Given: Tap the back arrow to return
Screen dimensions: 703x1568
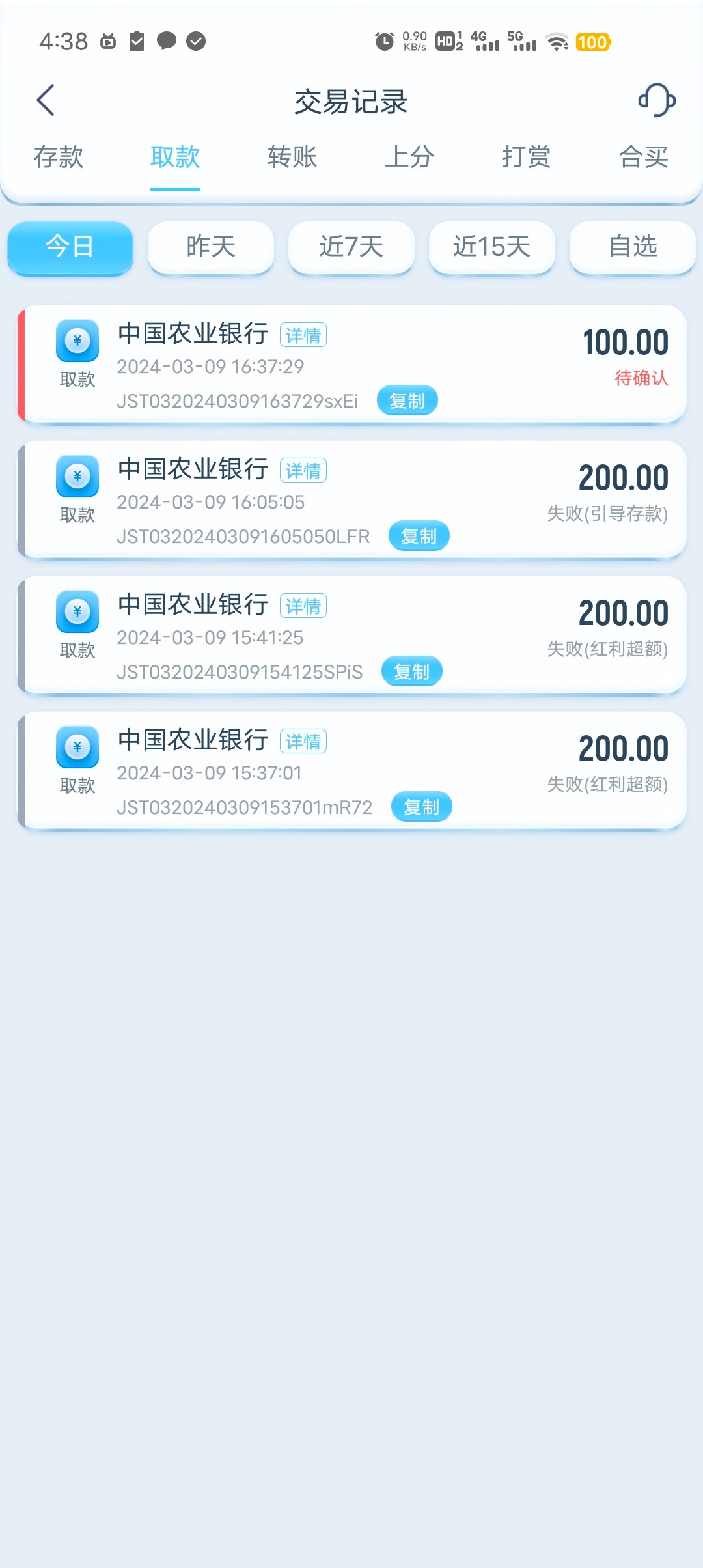Looking at the screenshot, I should click(46, 101).
